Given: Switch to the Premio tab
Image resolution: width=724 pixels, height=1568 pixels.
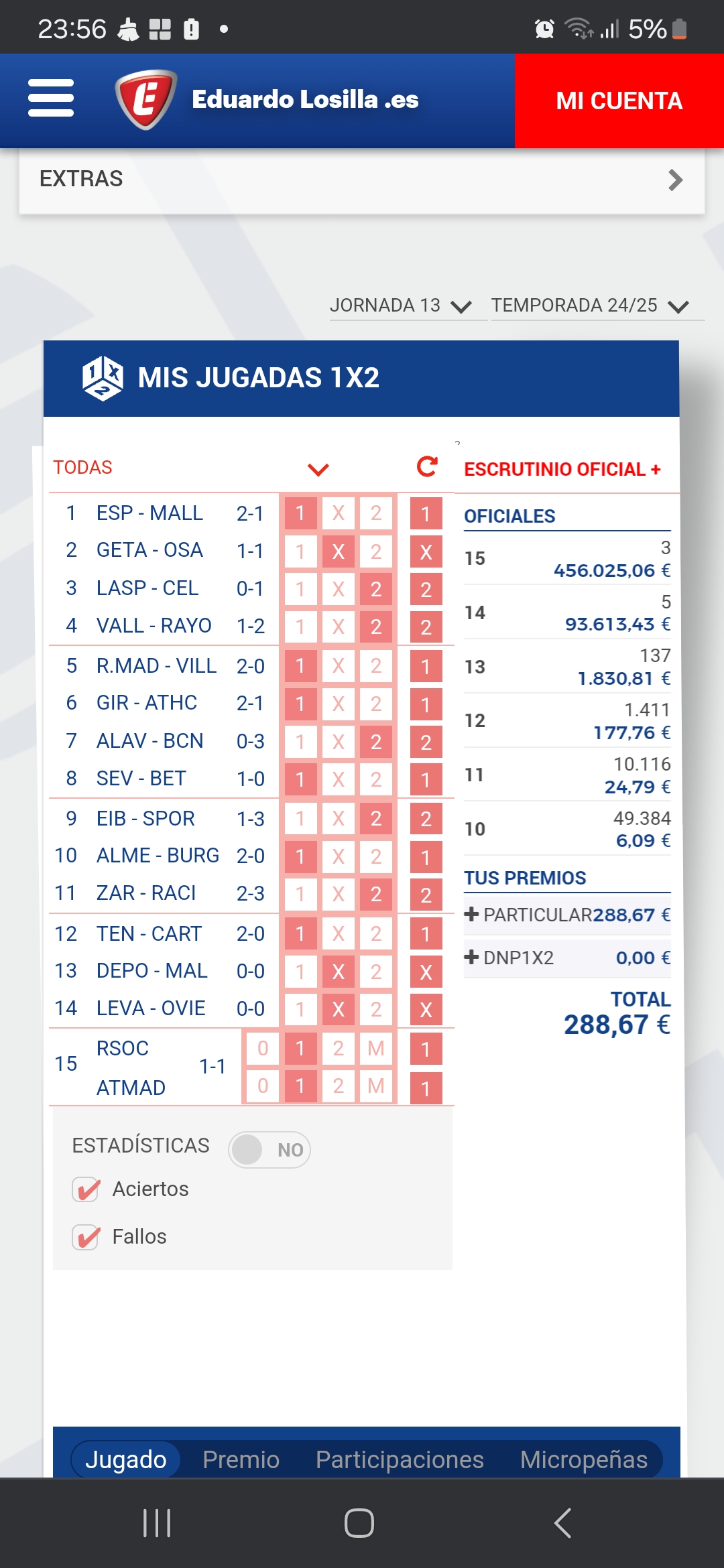Looking at the screenshot, I should pos(241,1459).
